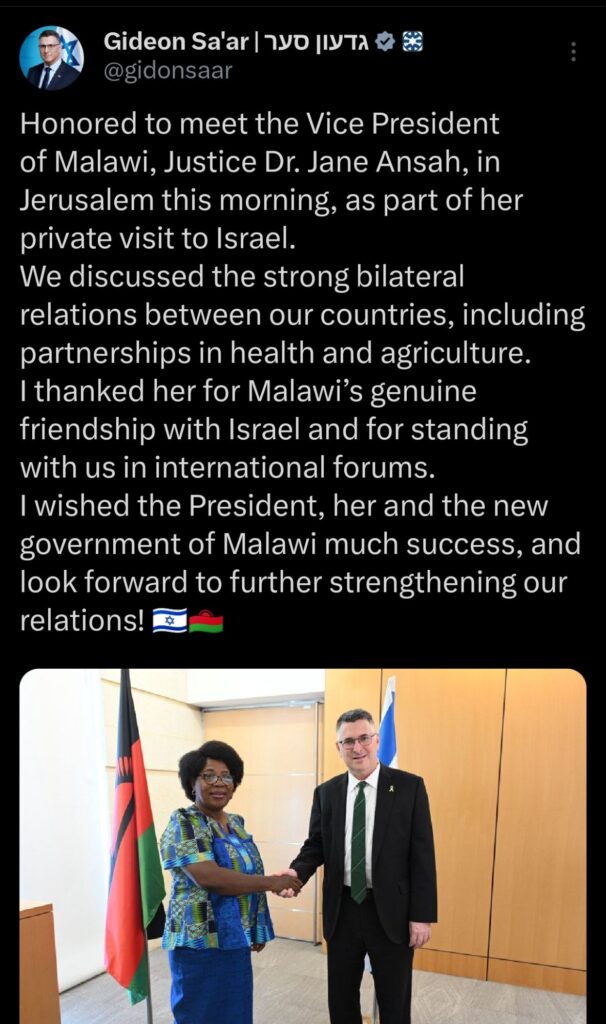Open the @gidonsaar profile handle
Viewport: 606px width, 1024px height.
pyautogui.click(x=168, y=70)
